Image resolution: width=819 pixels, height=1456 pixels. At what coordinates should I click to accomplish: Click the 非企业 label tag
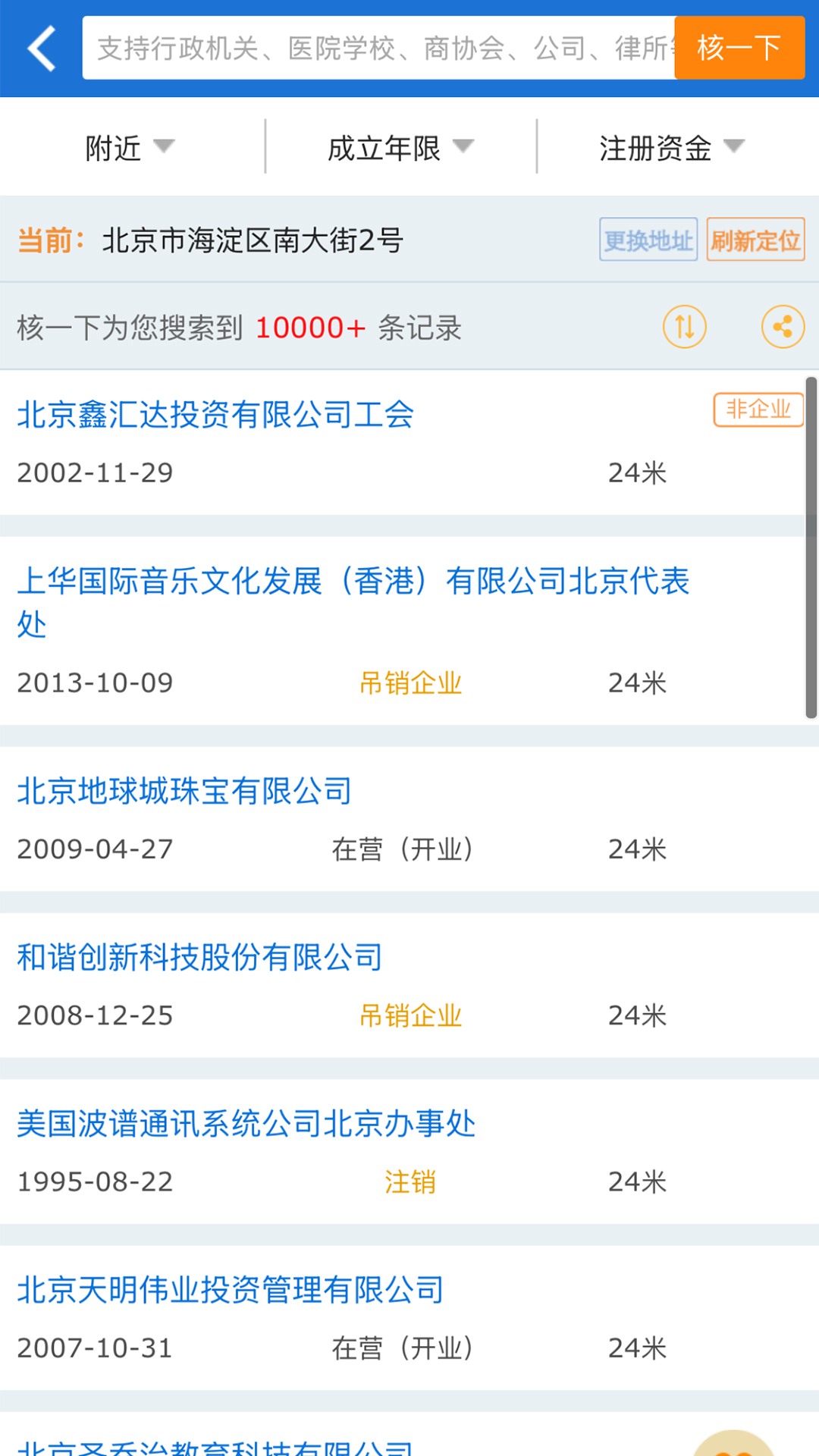click(758, 409)
